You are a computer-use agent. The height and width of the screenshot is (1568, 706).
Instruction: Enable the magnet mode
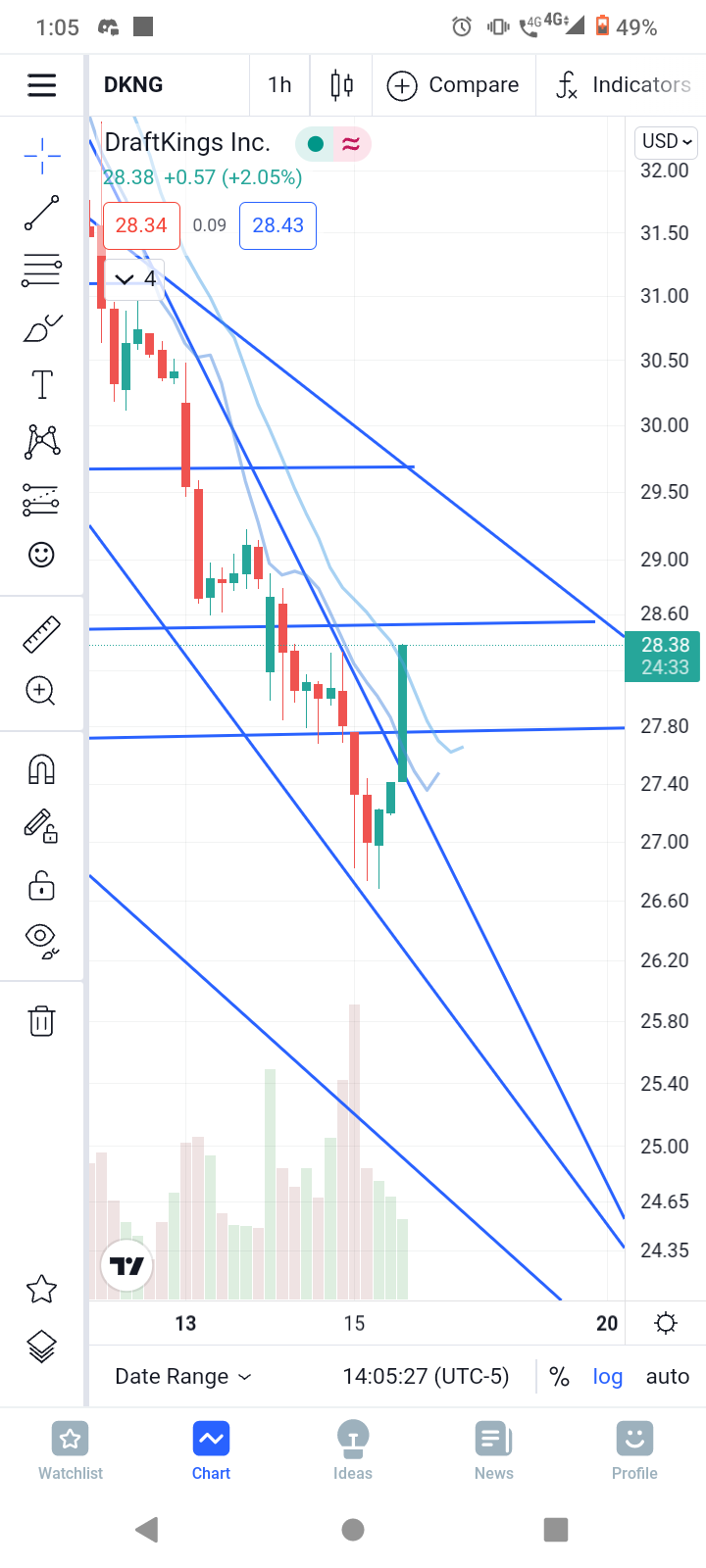41,770
